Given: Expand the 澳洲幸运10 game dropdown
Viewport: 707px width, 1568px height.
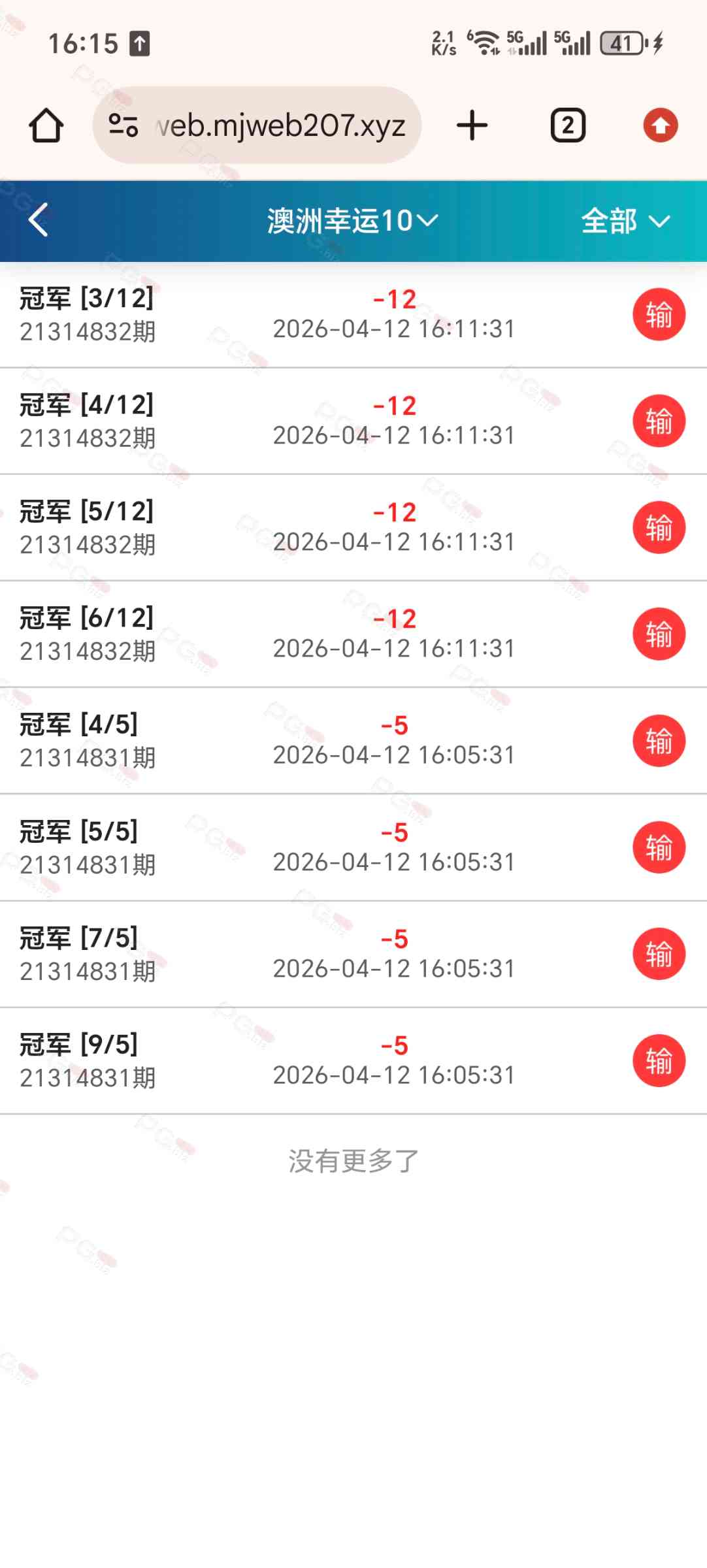Looking at the screenshot, I should click(352, 221).
